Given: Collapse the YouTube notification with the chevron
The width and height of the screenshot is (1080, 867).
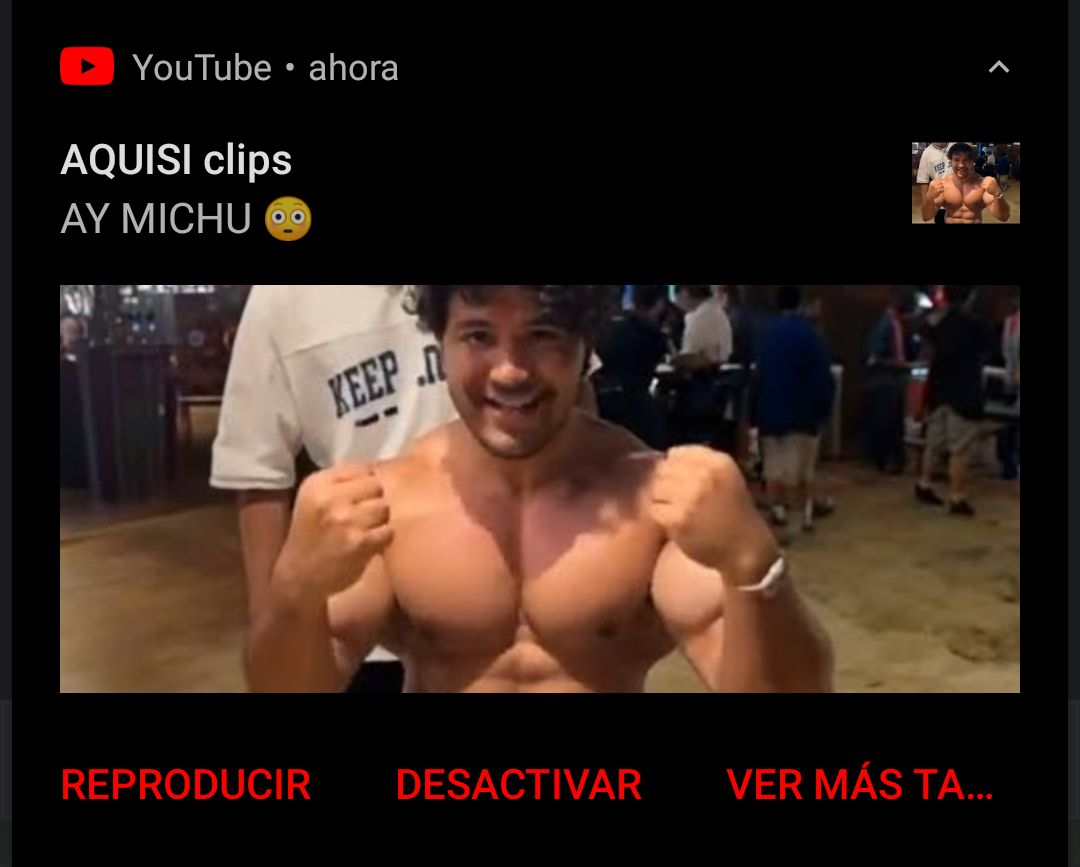Looking at the screenshot, I should point(998,68).
